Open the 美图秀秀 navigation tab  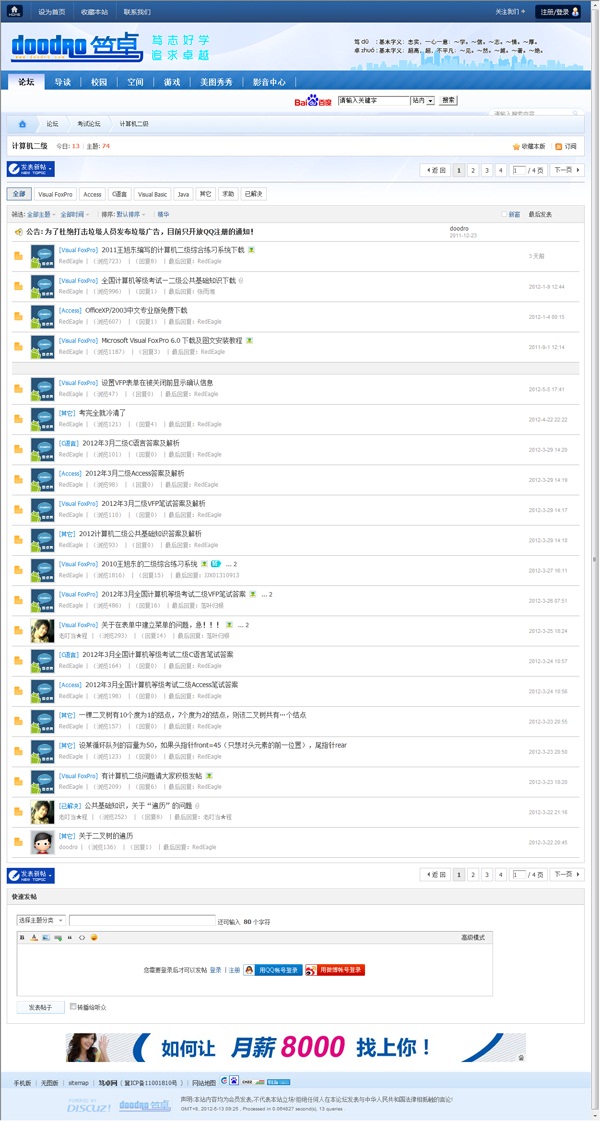pyautogui.click(x=216, y=82)
